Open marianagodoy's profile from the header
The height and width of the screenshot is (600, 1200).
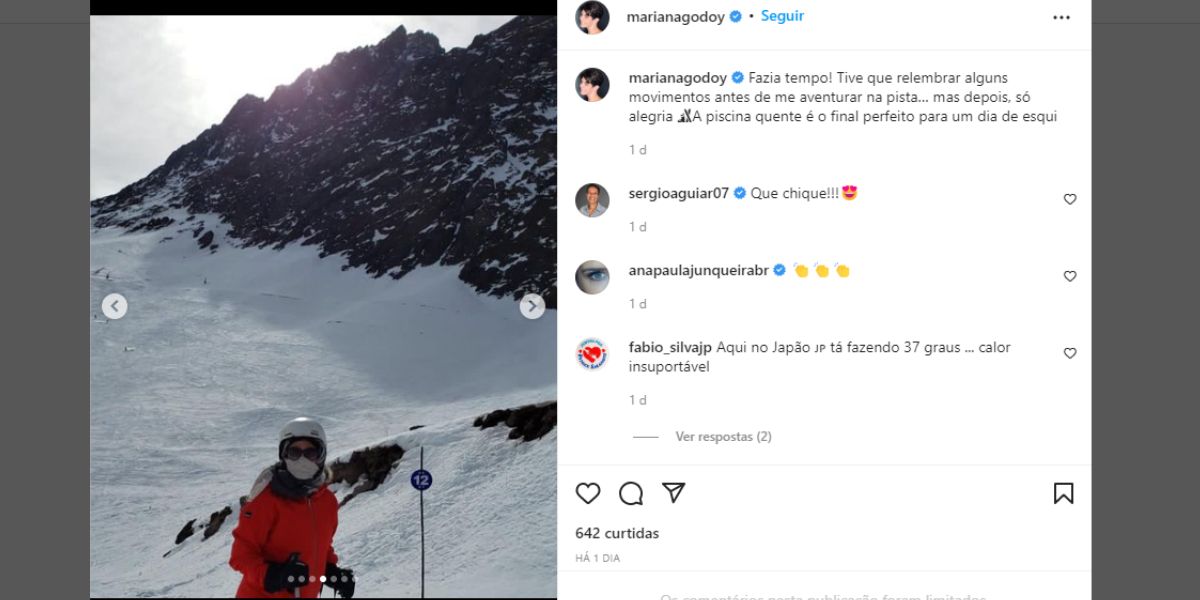click(675, 16)
